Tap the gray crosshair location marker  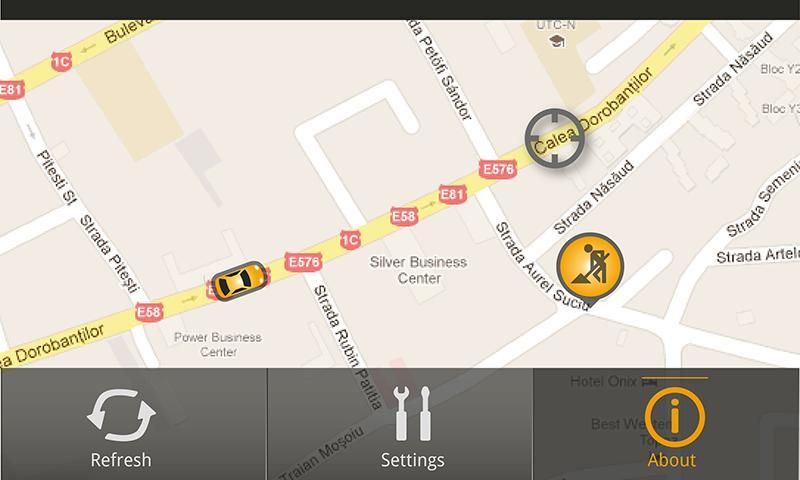557,139
